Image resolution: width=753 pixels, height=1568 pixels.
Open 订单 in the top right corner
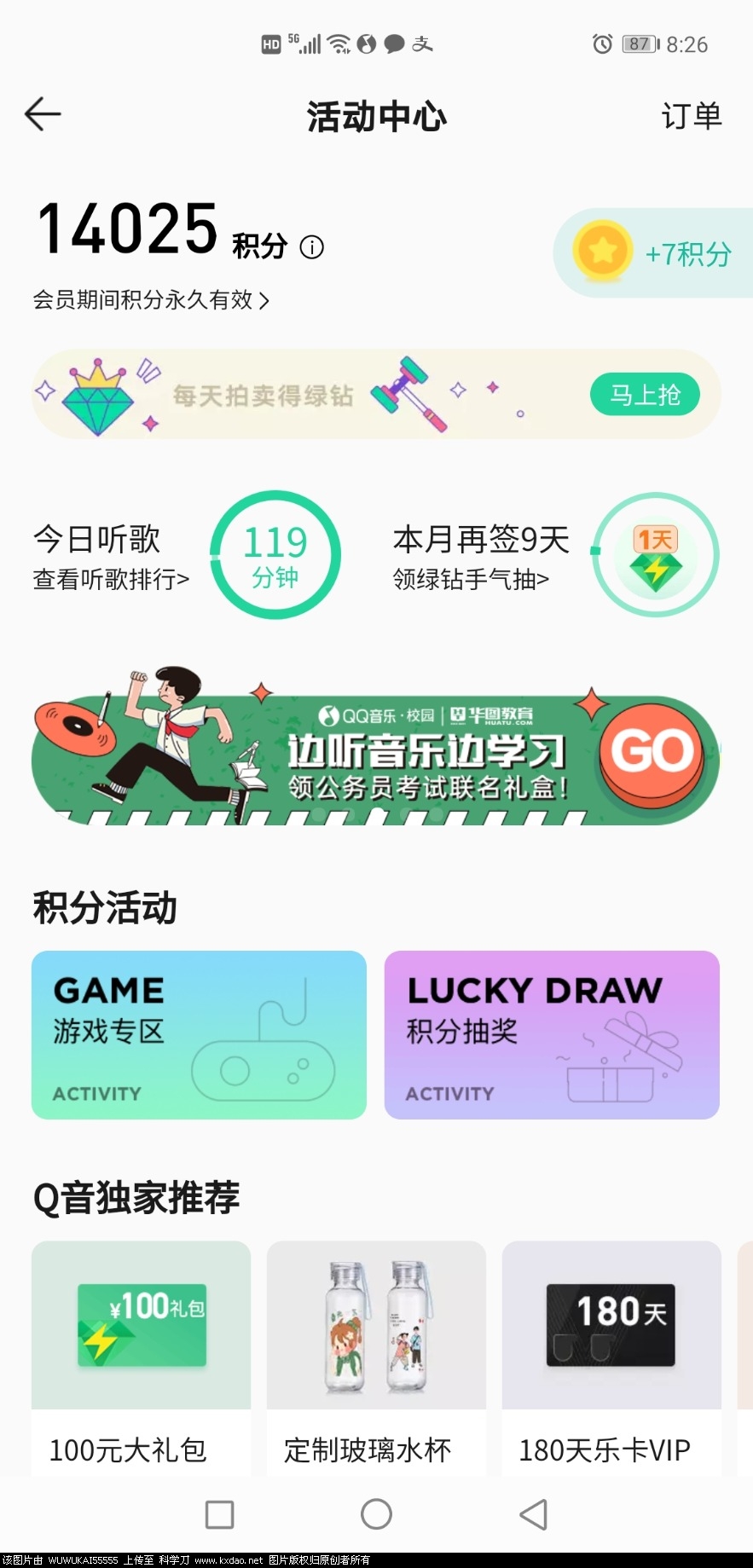pos(691,113)
